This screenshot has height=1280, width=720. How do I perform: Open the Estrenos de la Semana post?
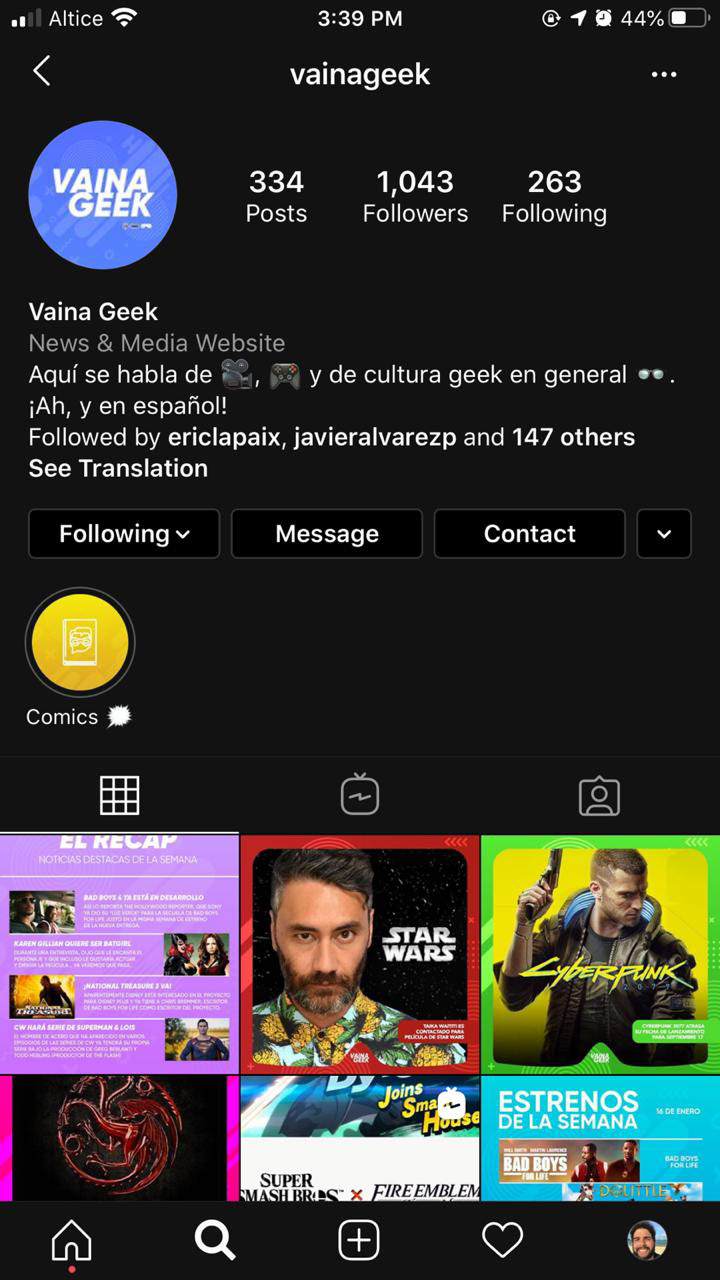600,1138
